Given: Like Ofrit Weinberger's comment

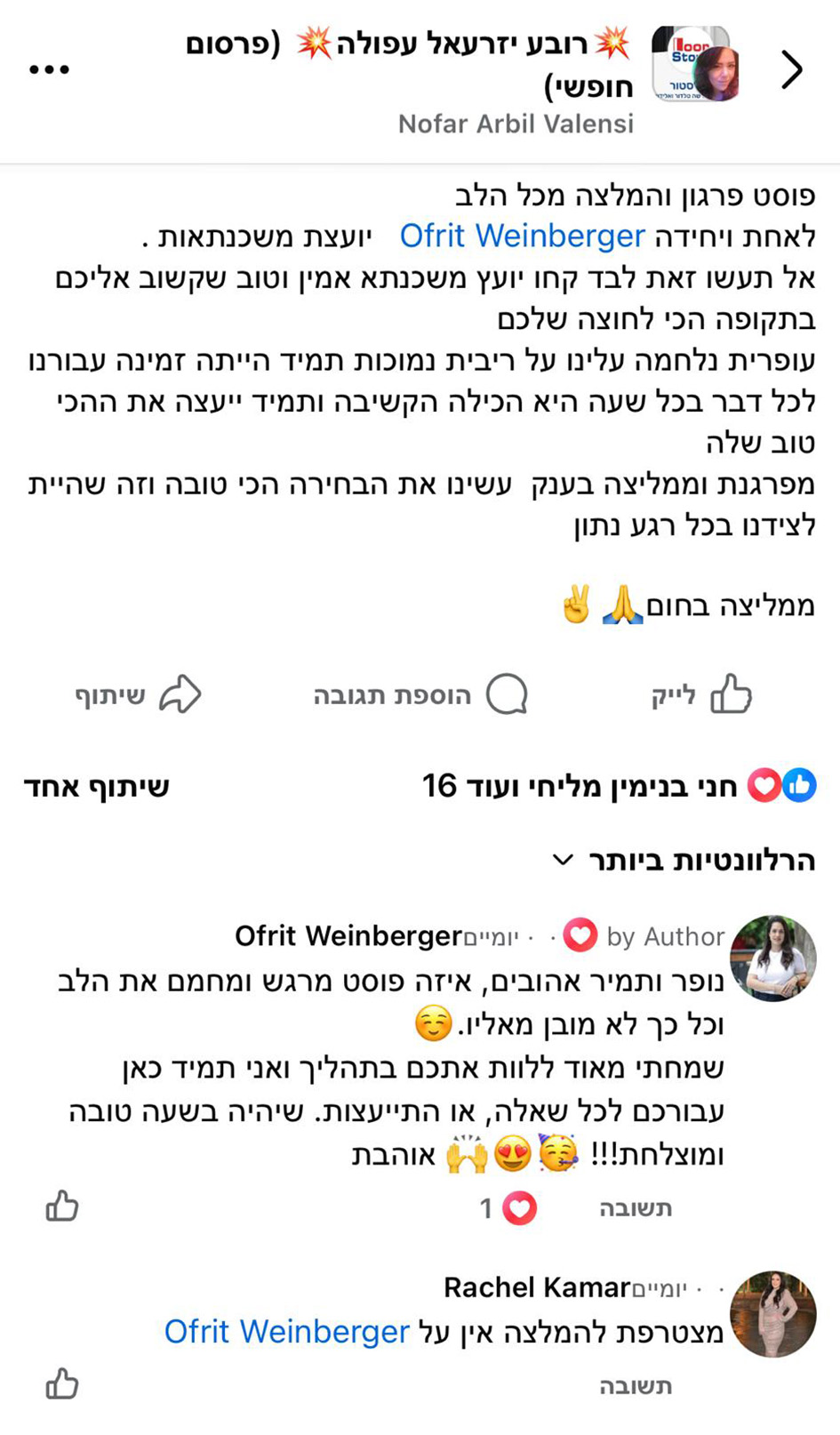Looking at the screenshot, I should [x=61, y=1207].
